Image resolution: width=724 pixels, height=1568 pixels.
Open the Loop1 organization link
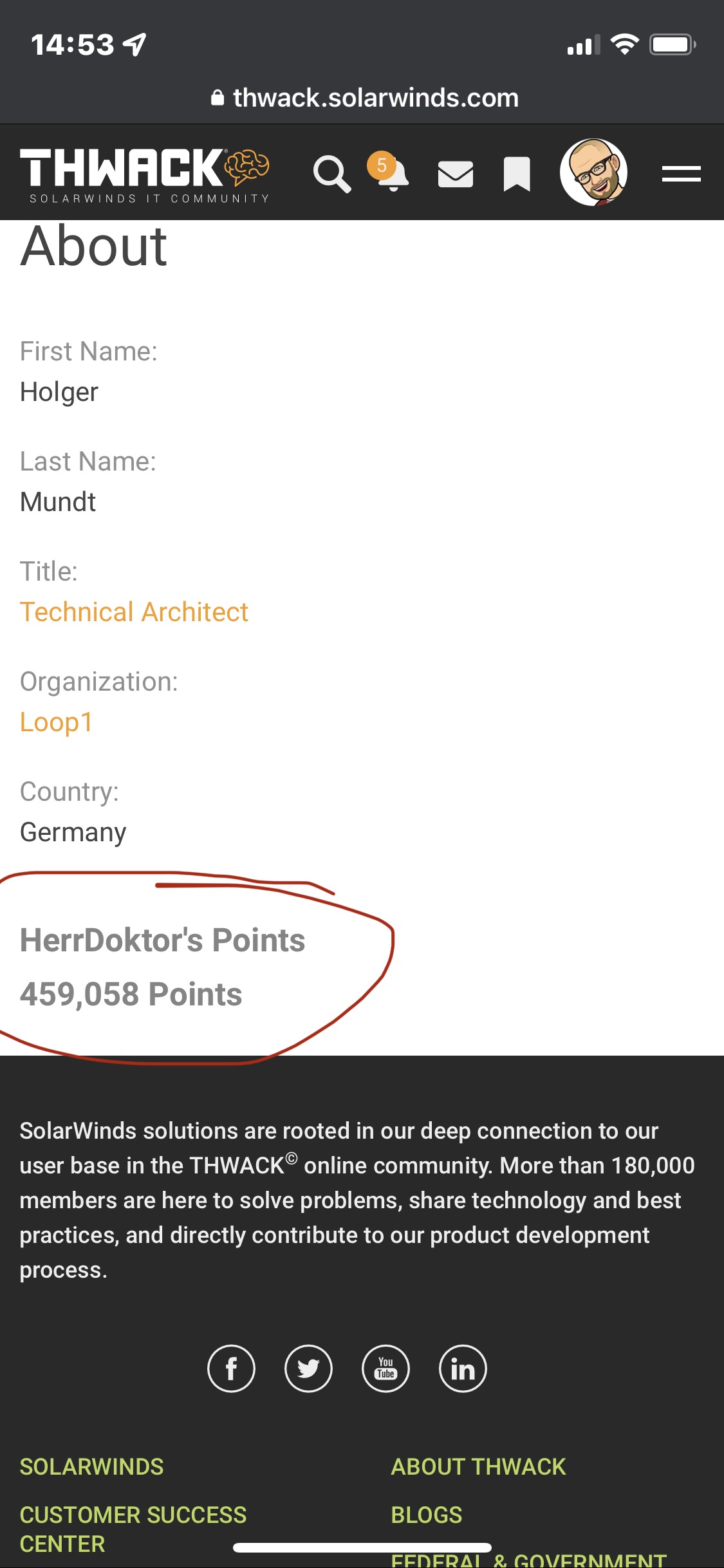pos(57,722)
